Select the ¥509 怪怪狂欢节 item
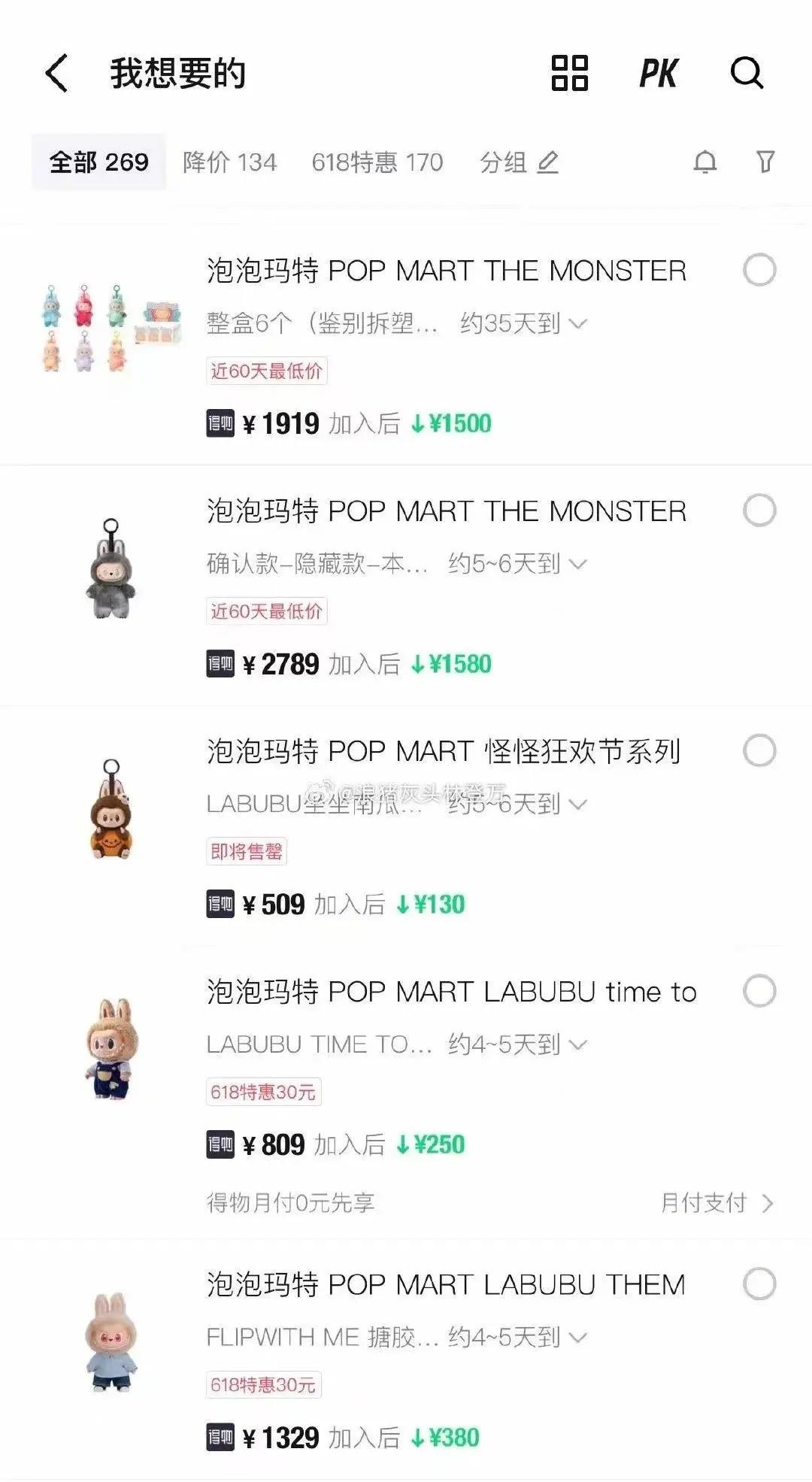Viewport: 812px width, 1482px height. pos(759,750)
